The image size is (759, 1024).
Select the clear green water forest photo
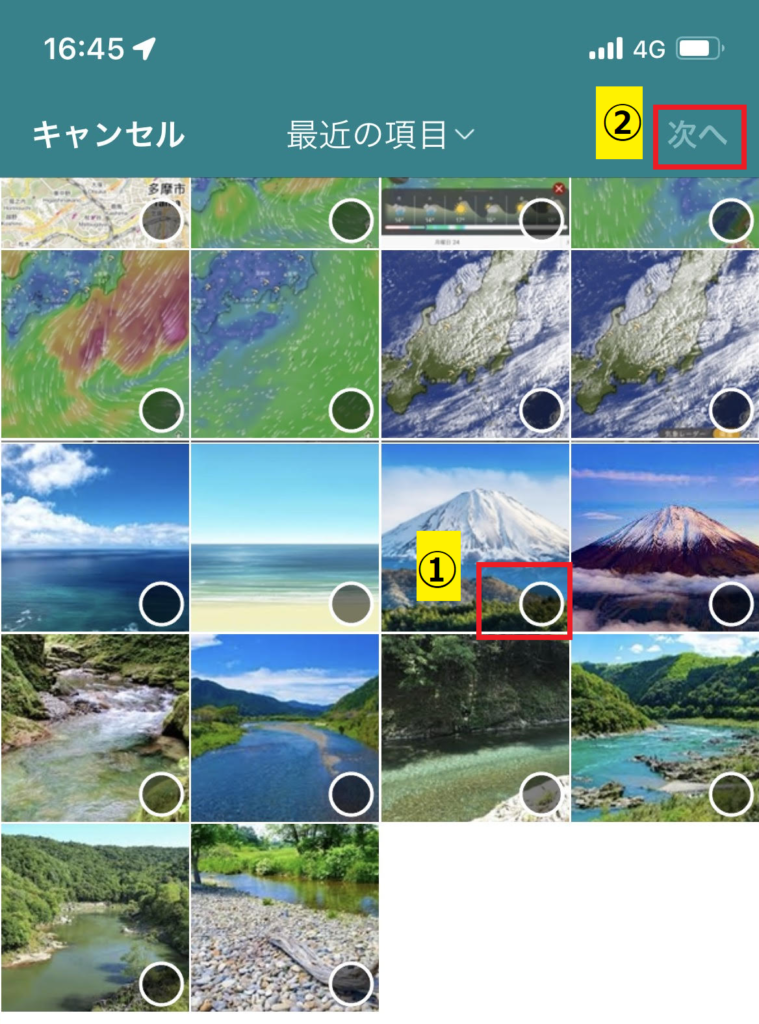[x=540, y=794]
